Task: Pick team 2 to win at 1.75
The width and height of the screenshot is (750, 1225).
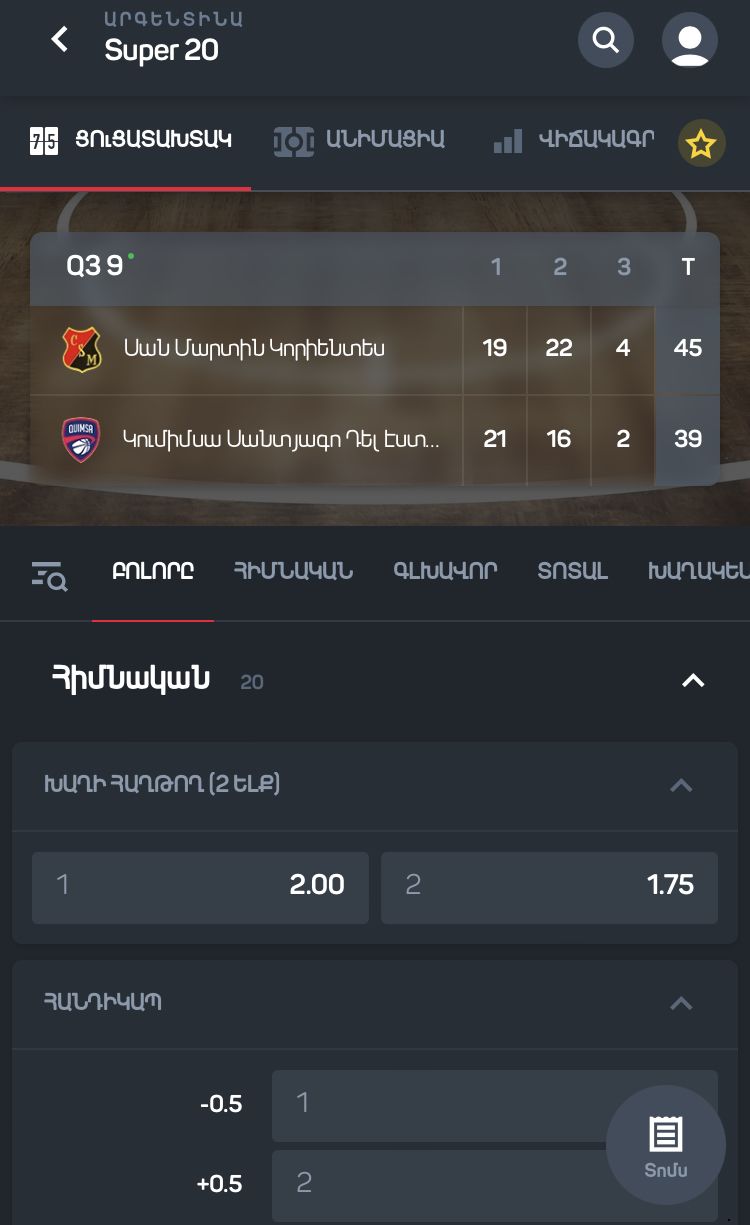Action: point(549,887)
